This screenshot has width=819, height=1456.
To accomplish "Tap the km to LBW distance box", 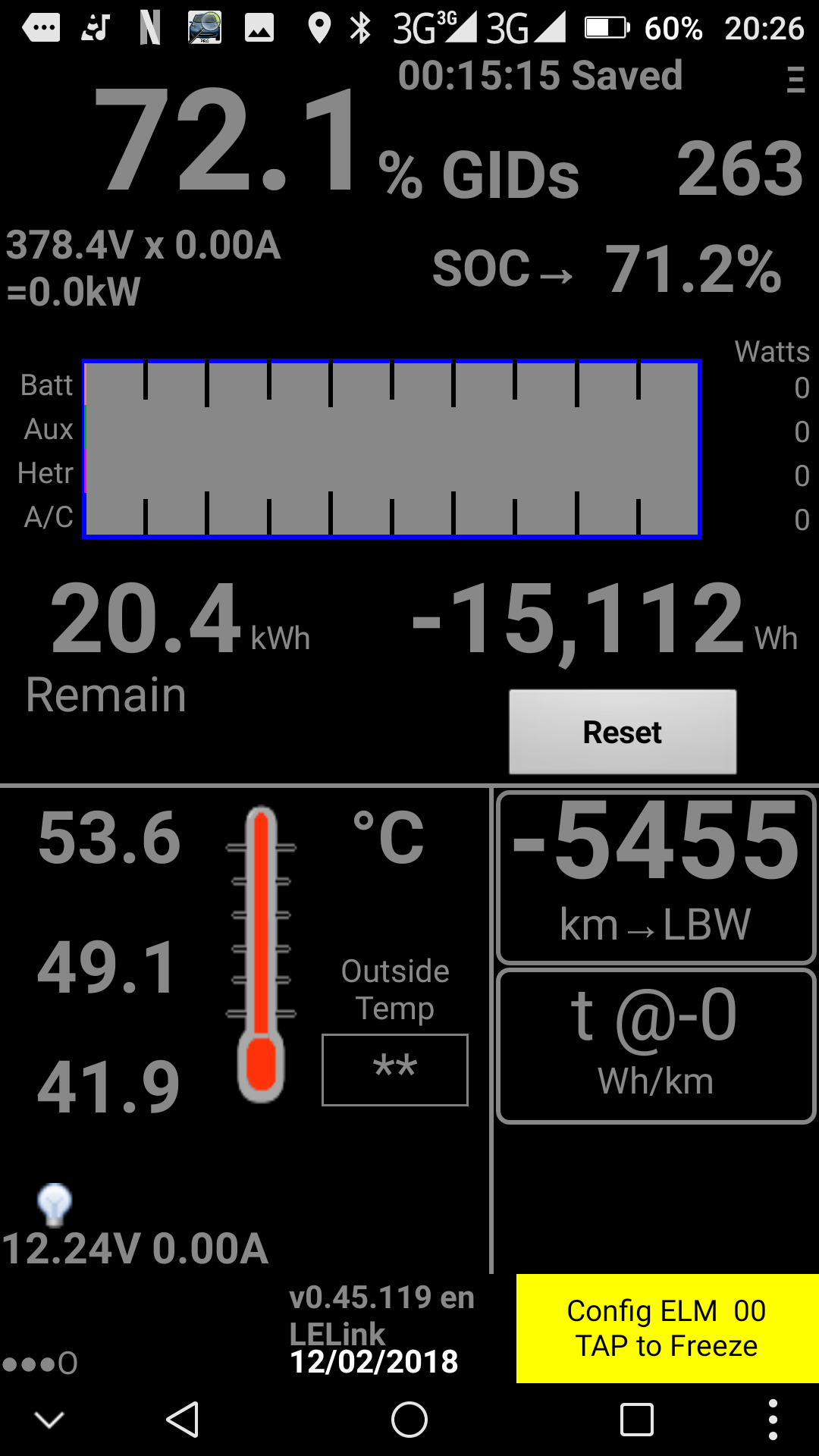I will click(656, 877).
